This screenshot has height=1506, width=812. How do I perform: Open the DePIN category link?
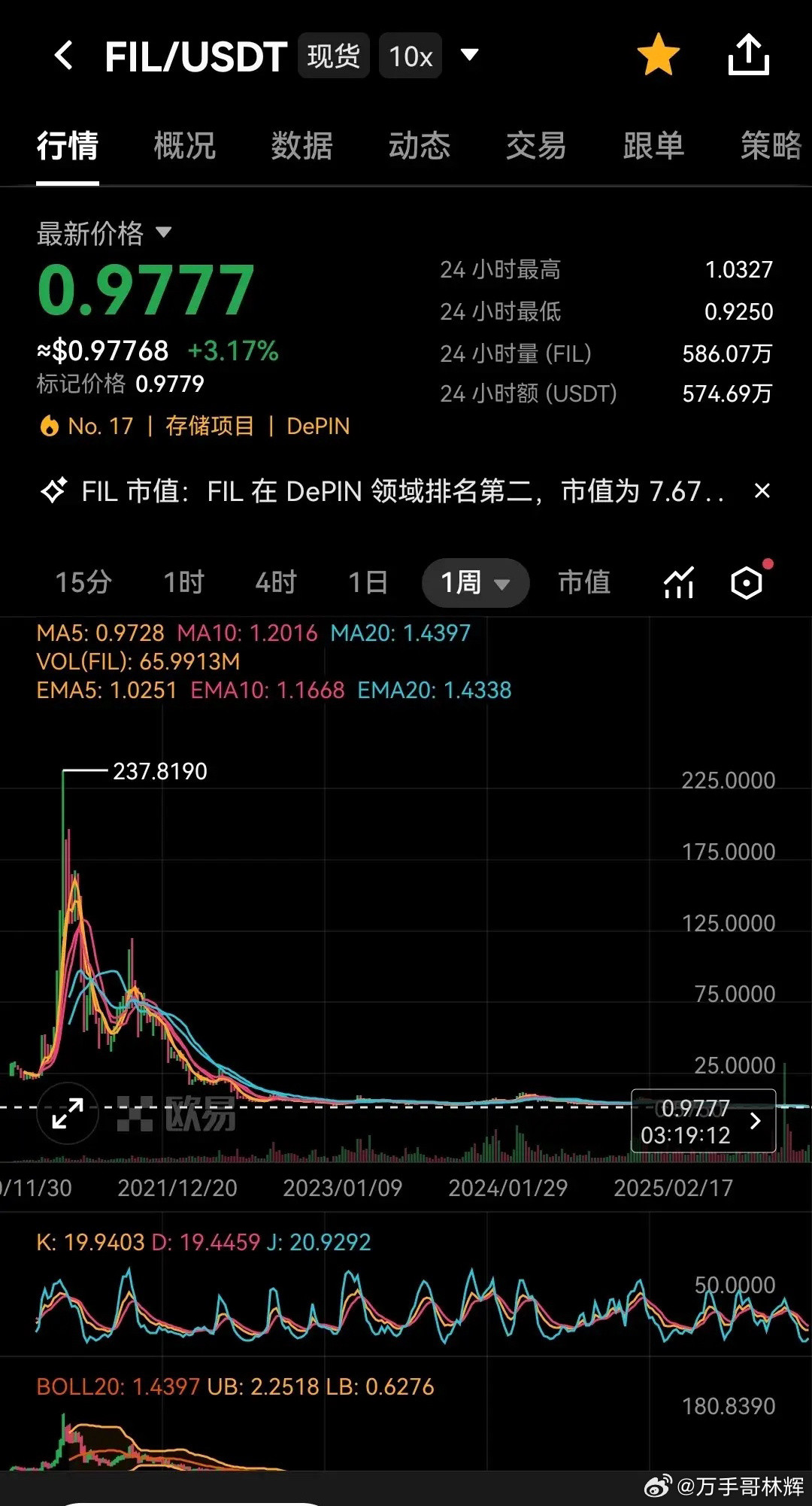click(x=317, y=426)
